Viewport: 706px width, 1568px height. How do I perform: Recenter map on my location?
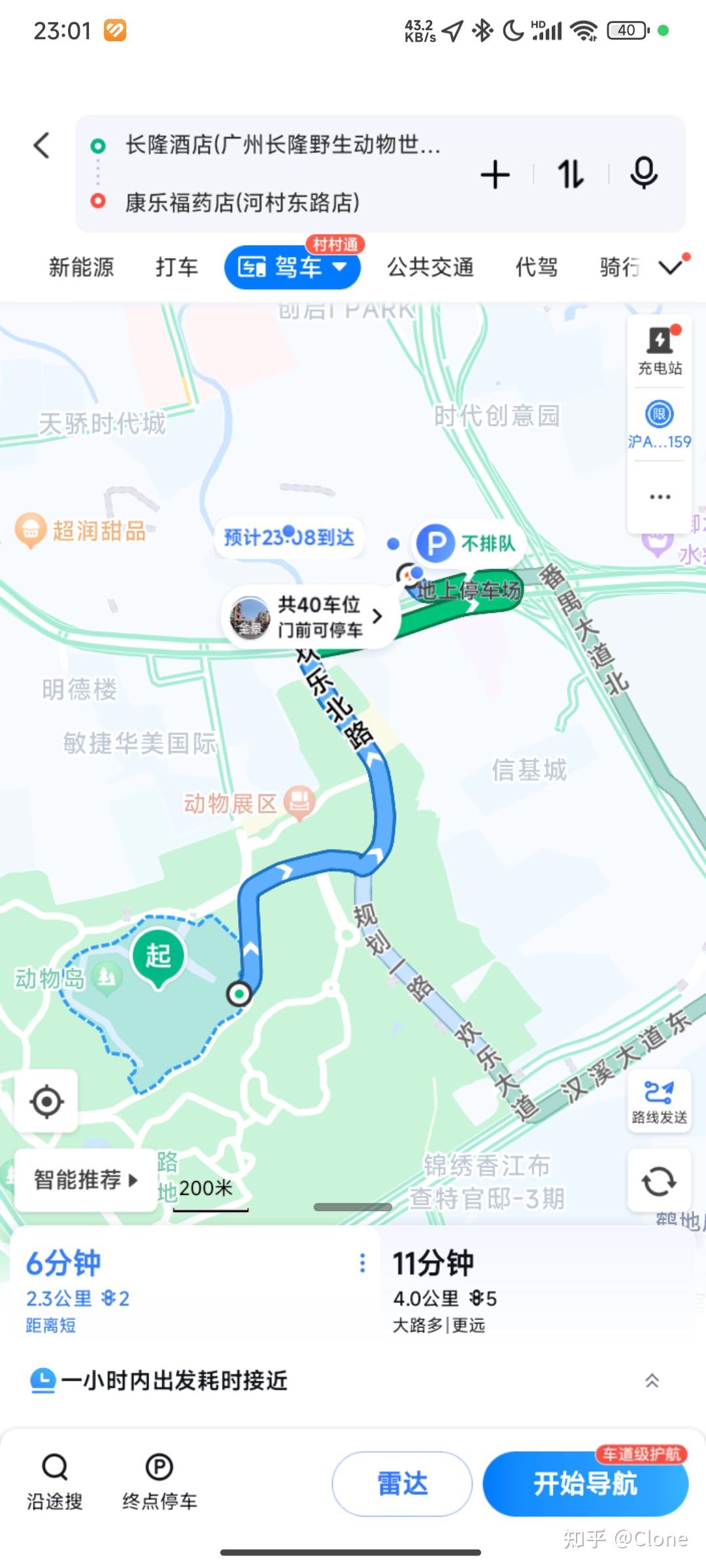click(x=46, y=1102)
